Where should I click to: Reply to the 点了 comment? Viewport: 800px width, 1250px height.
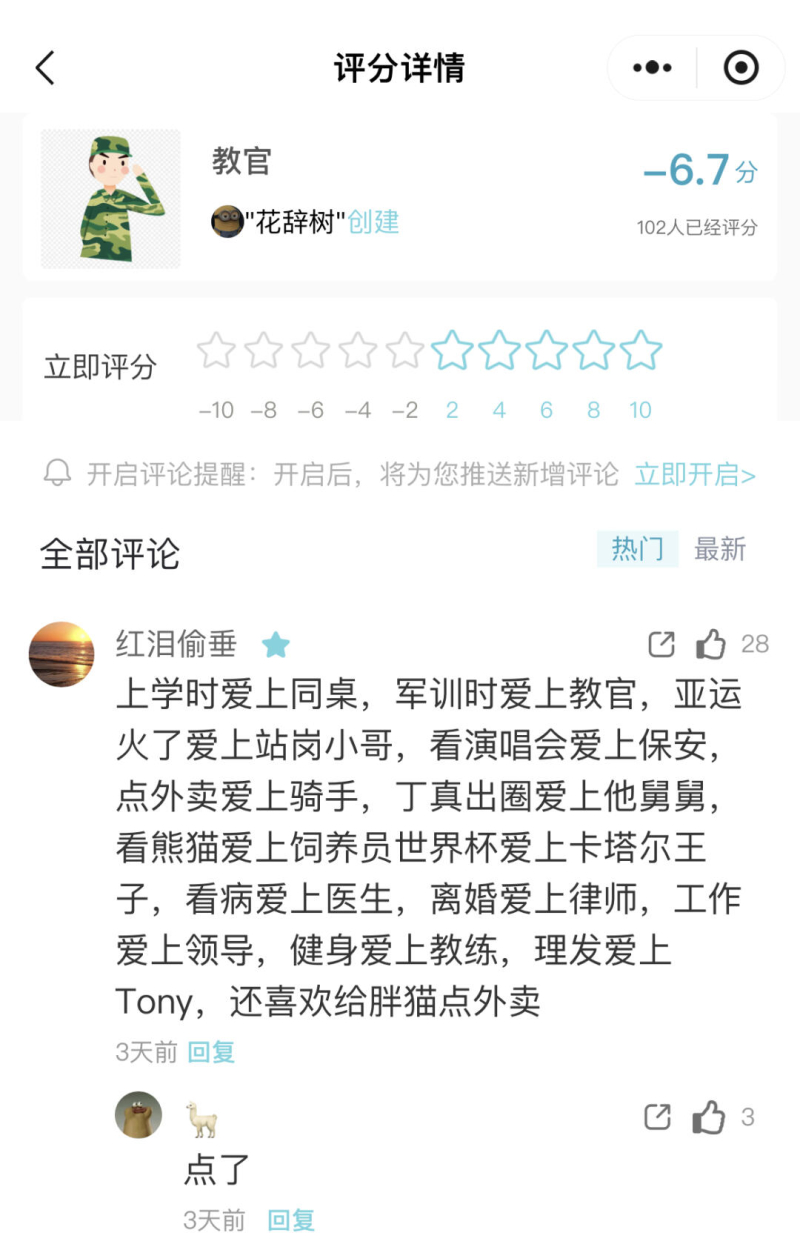(291, 1220)
